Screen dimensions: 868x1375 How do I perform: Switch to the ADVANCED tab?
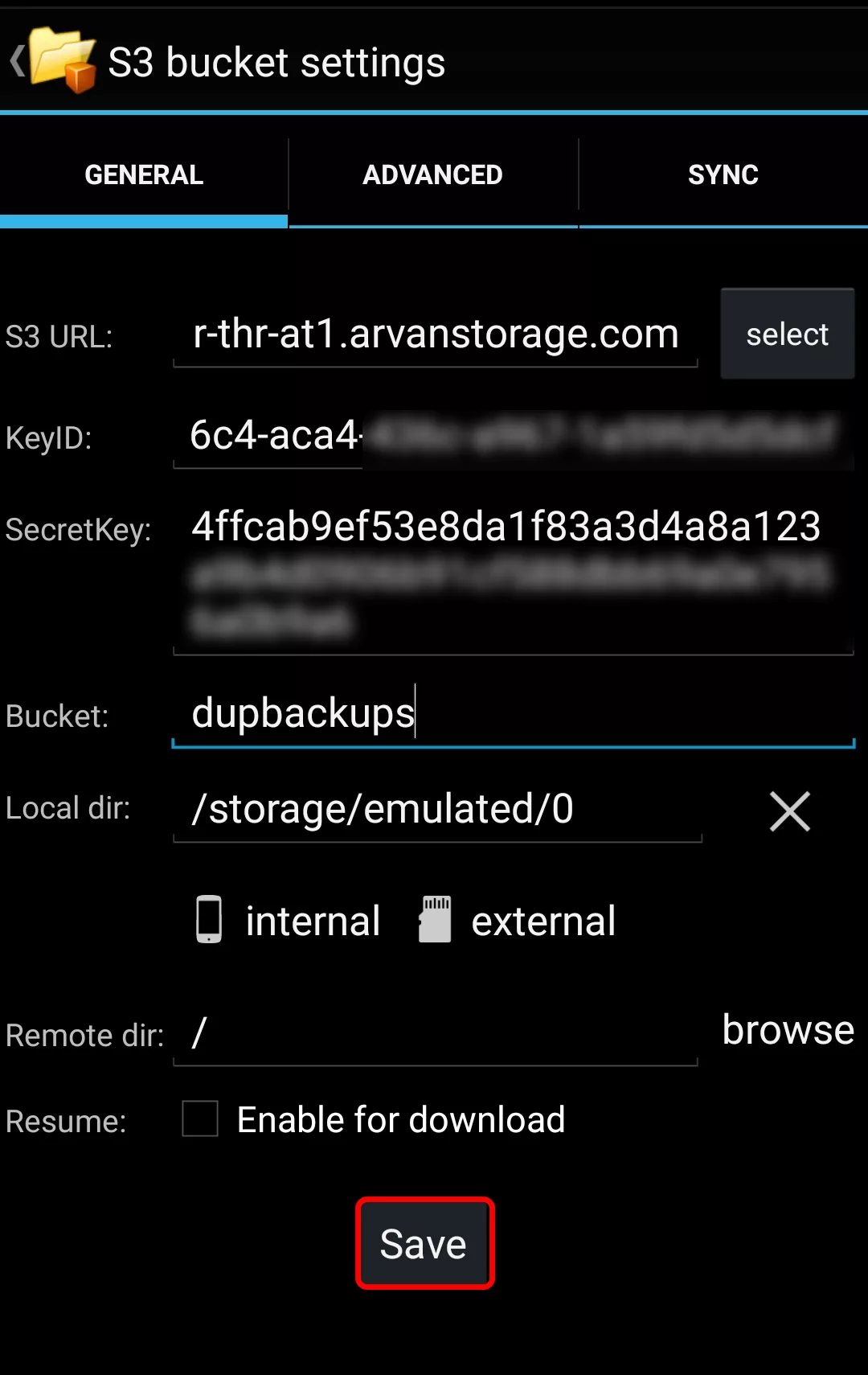[432, 174]
